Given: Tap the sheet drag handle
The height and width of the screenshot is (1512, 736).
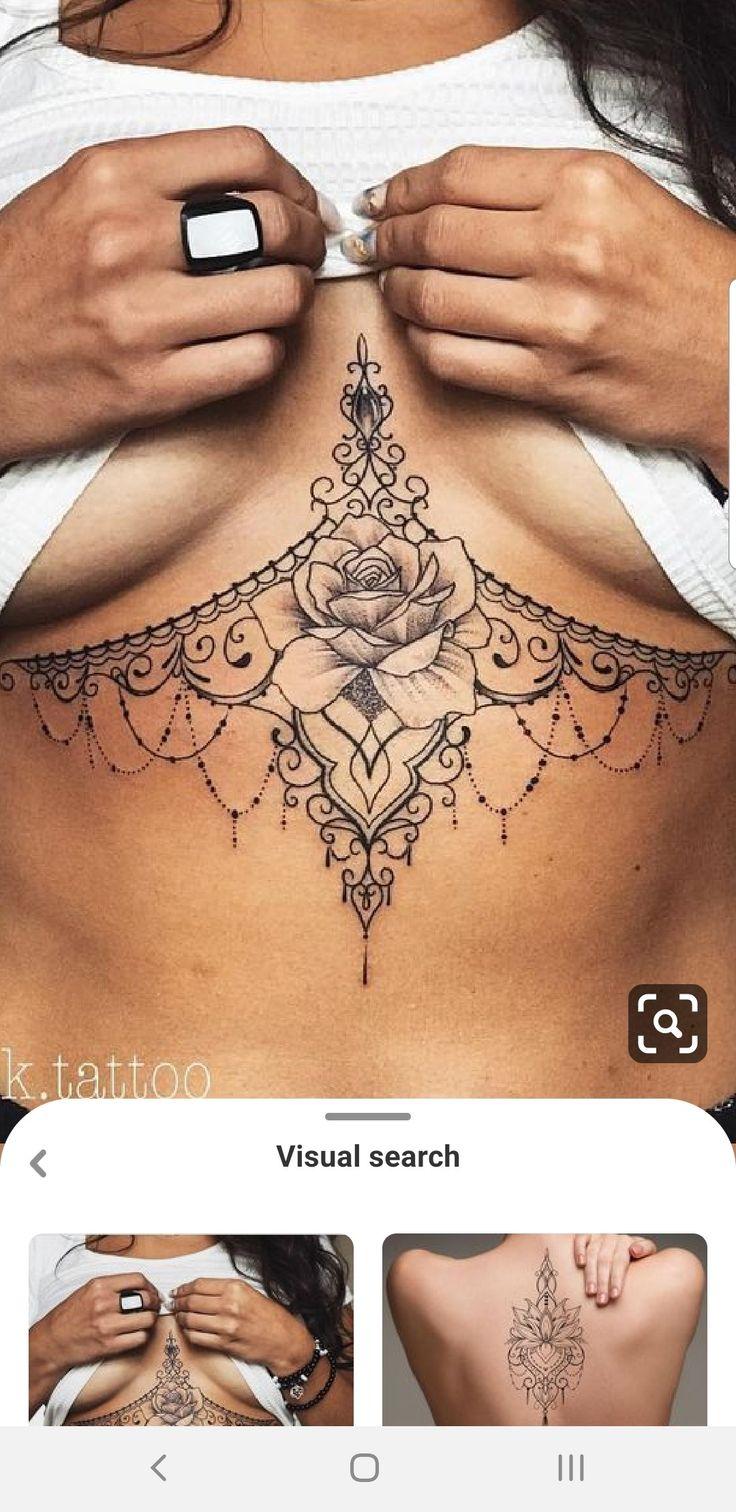Looking at the screenshot, I should (x=368, y=1116).
